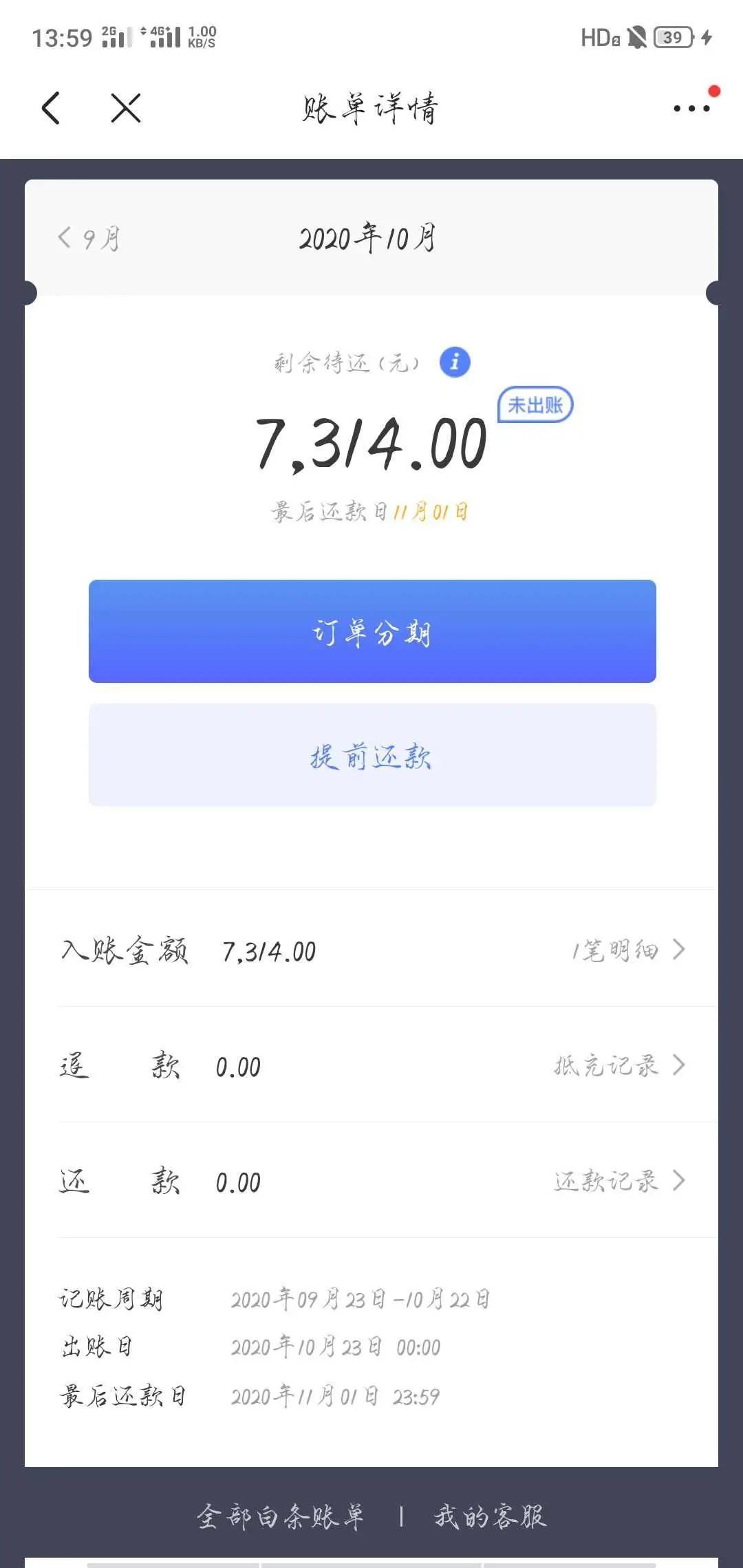Open 全部白条账单 link

[x=280, y=1516]
